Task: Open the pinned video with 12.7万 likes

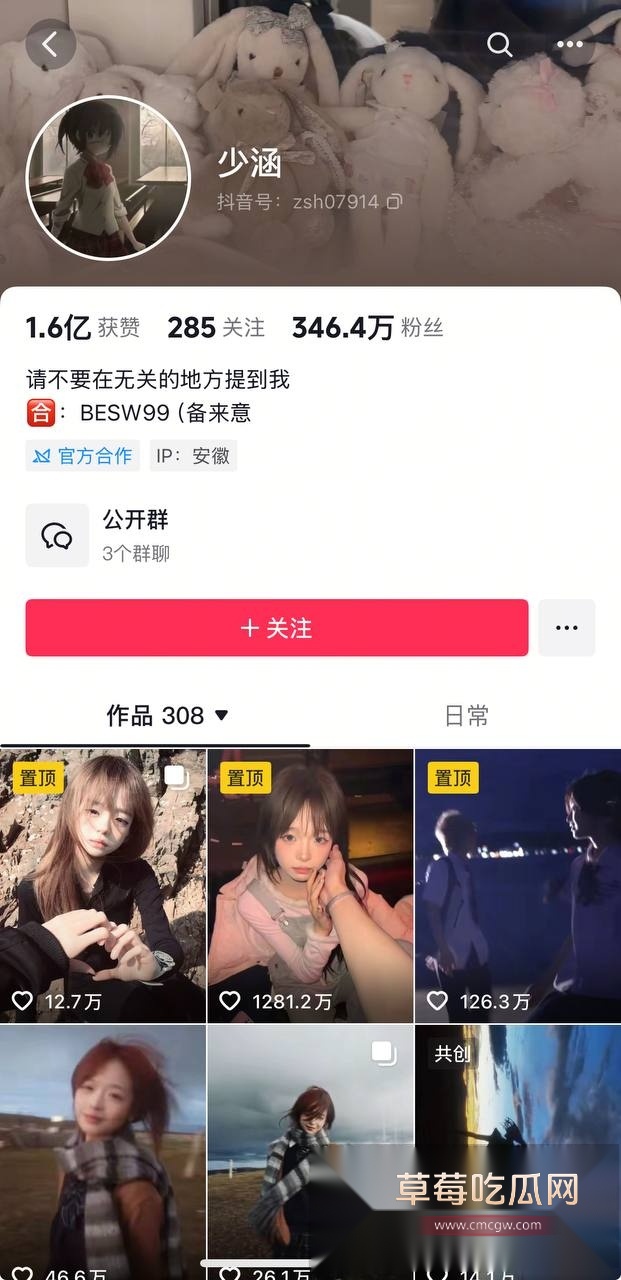Action: pyautogui.click(x=103, y=885)
